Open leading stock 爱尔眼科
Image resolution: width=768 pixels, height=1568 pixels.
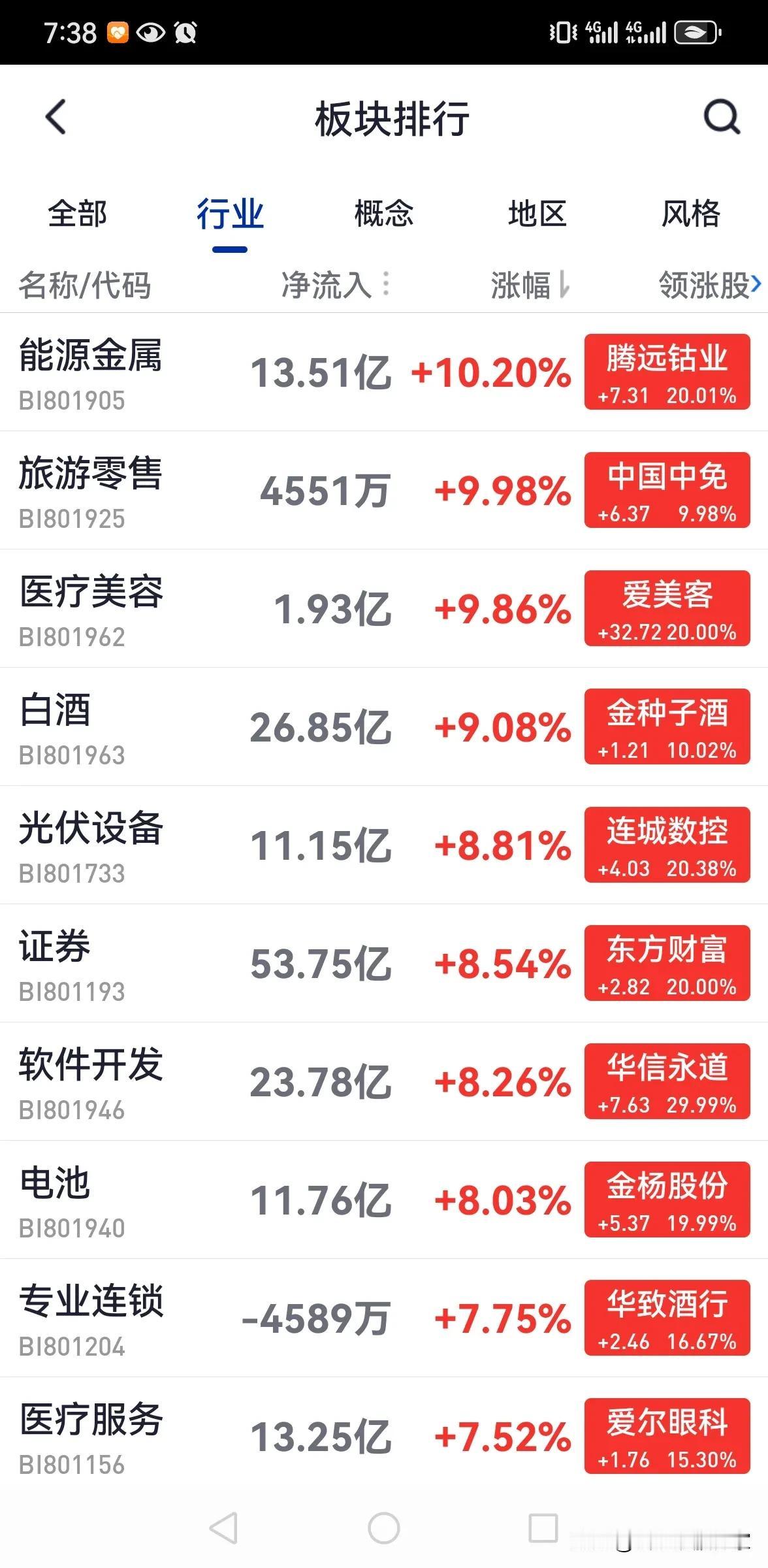click(667, 1436)
